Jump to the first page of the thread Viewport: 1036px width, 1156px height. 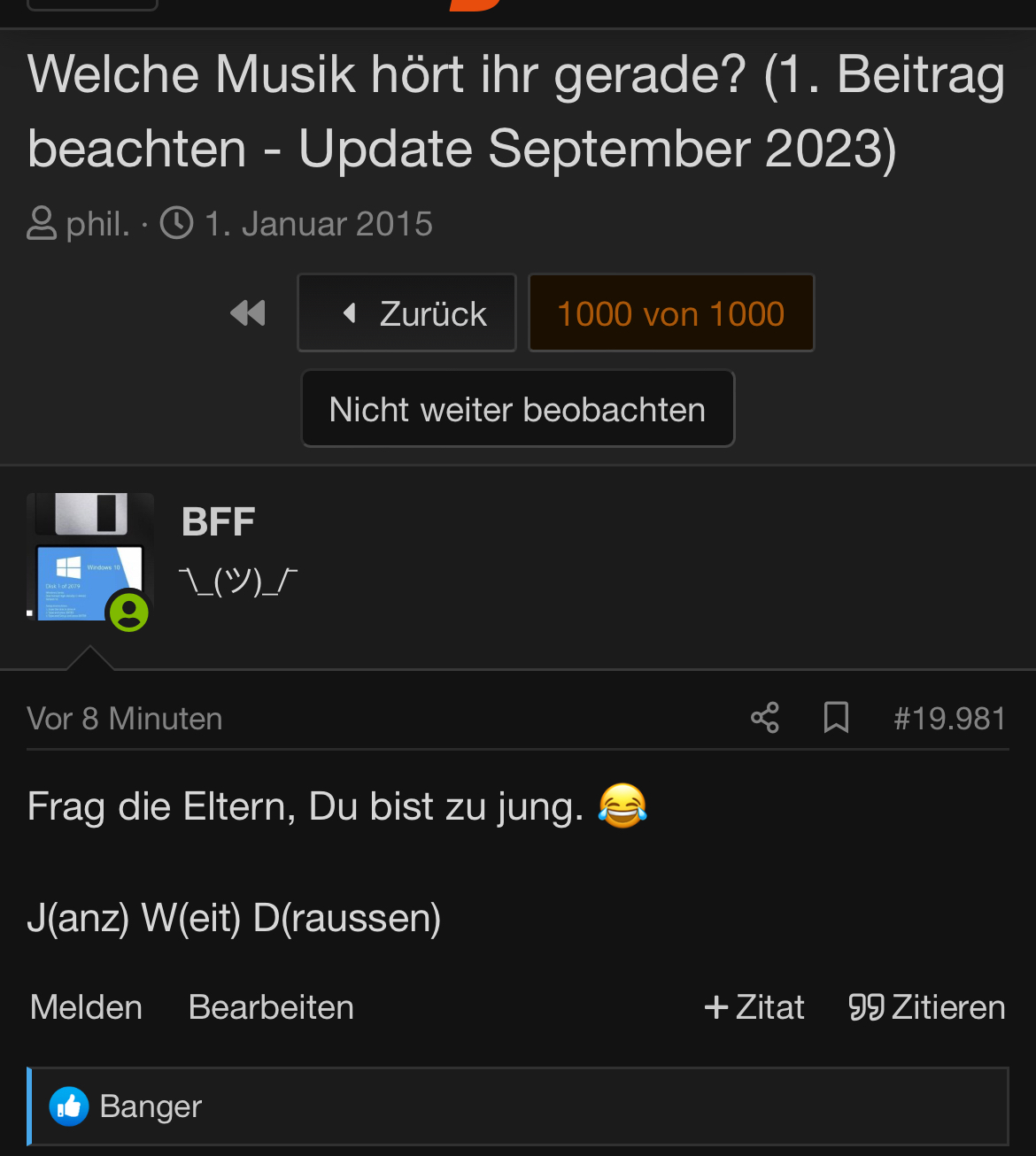coord(248,313)
